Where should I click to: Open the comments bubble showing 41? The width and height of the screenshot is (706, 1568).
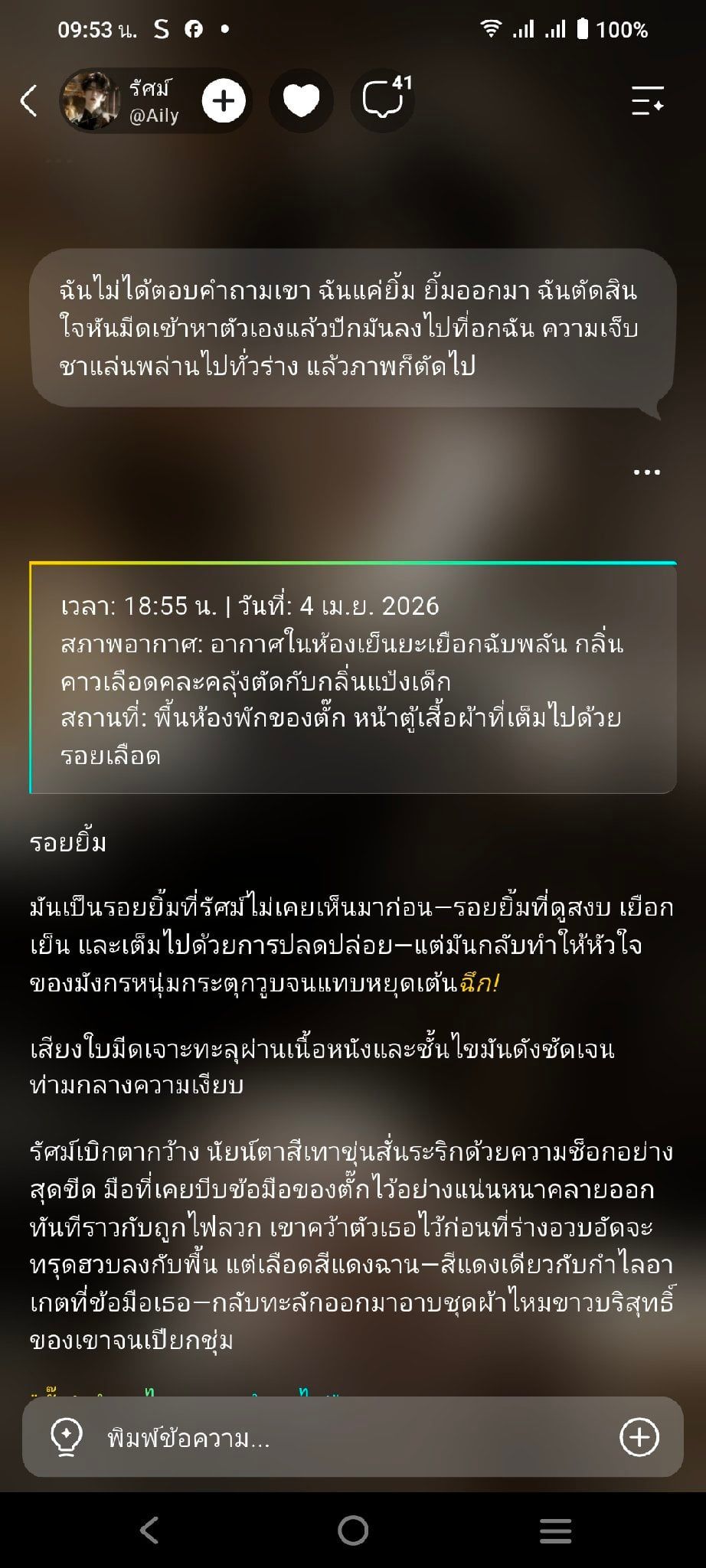pyautogui.click(x=383, y=100)
